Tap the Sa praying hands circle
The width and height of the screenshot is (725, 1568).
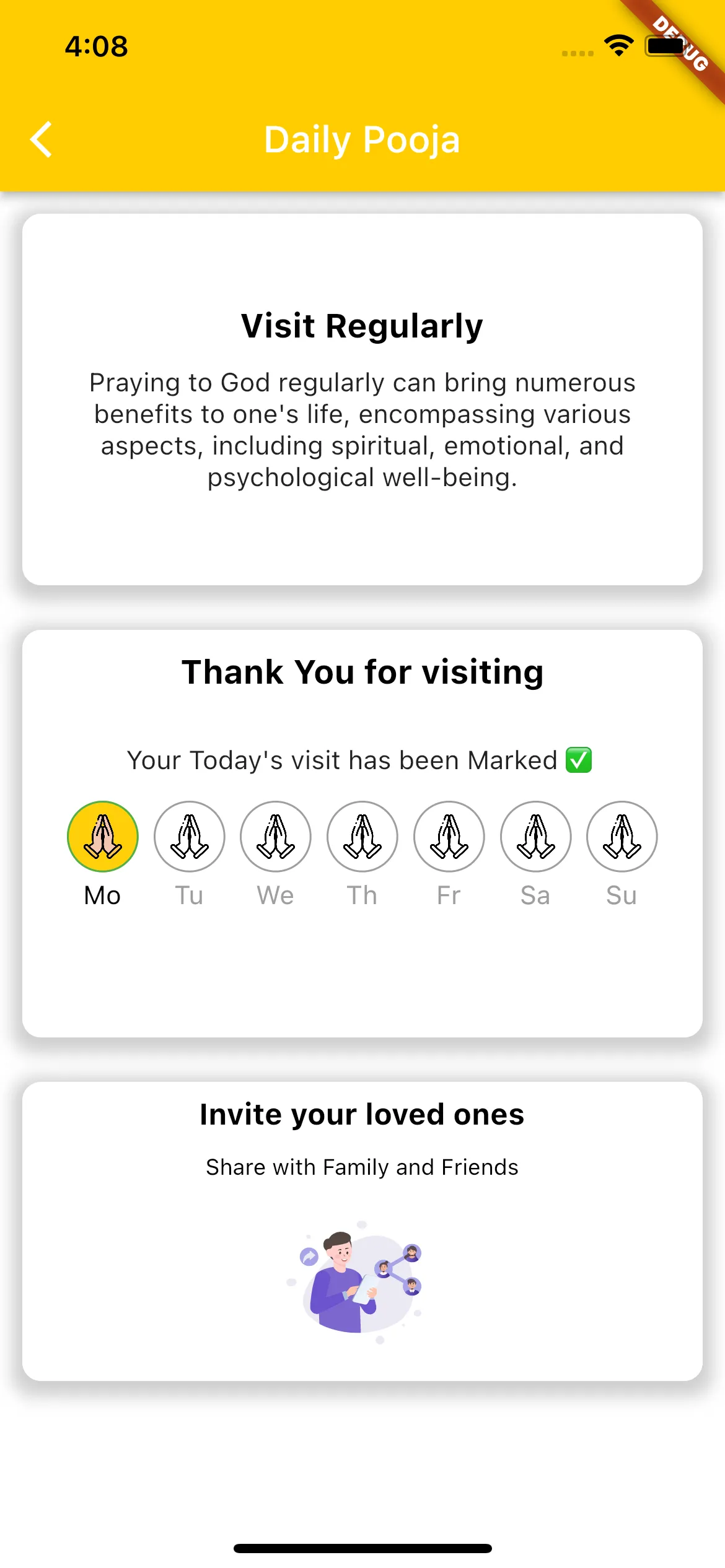(x=536, y=837)
